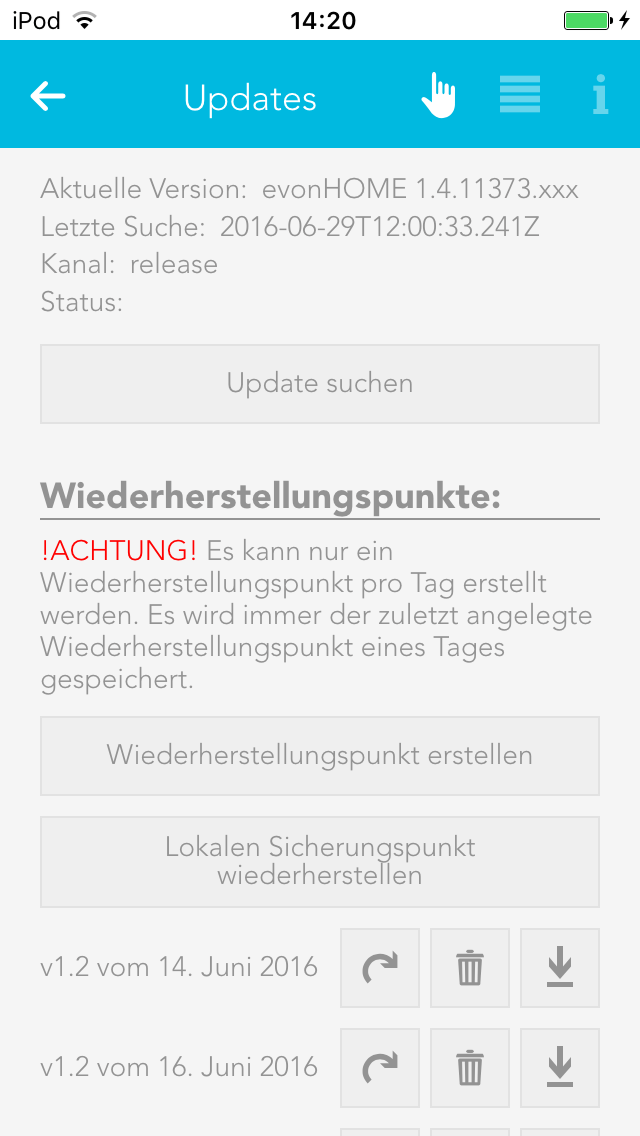640x1136 pixels.
Task: Tap Wiederherstellungspunkt erstellen button
Action: pyautogui.click(x=320, y=755)
